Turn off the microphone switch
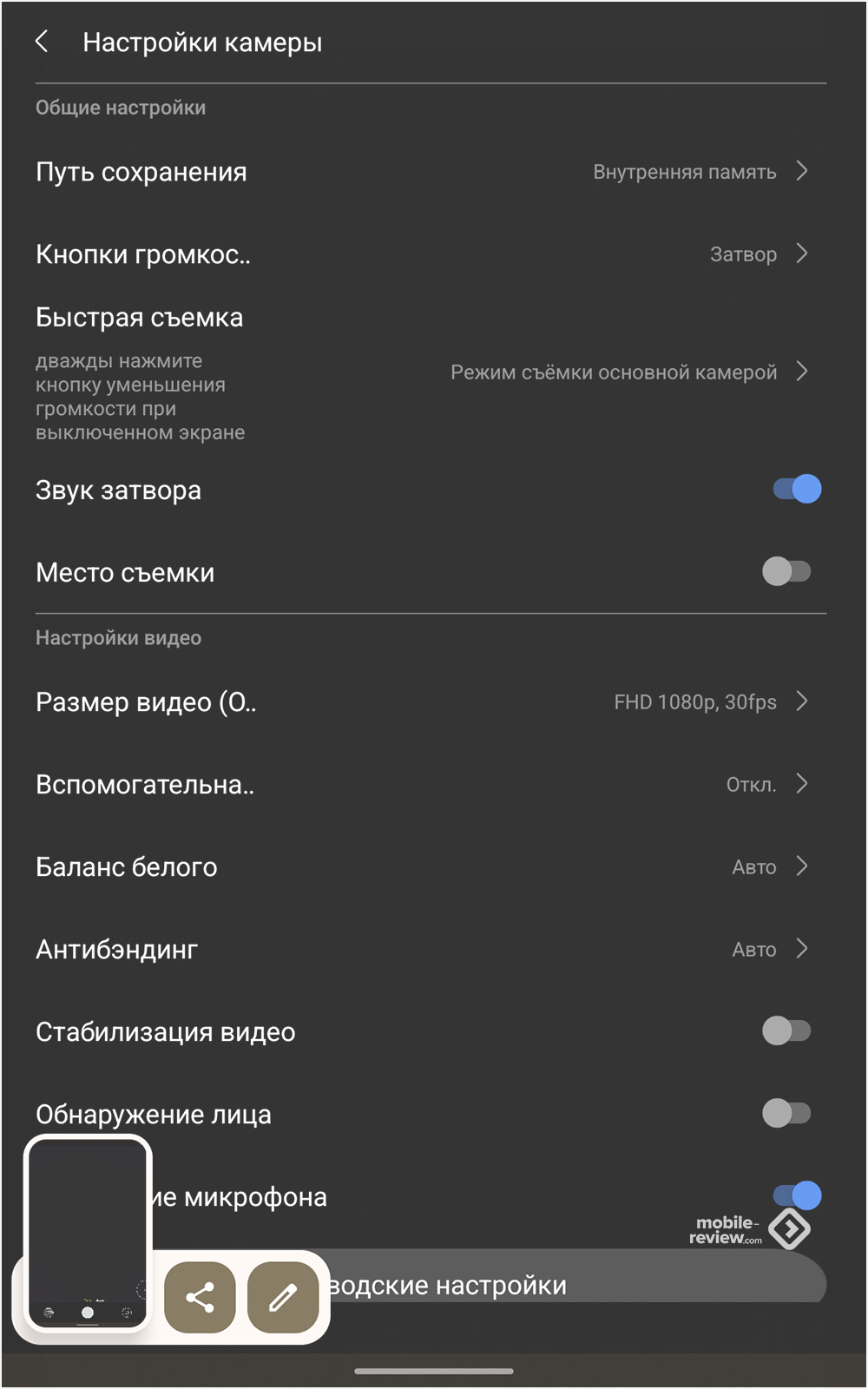Viewport: 868px width, 1389px height. coord(796,1195)
